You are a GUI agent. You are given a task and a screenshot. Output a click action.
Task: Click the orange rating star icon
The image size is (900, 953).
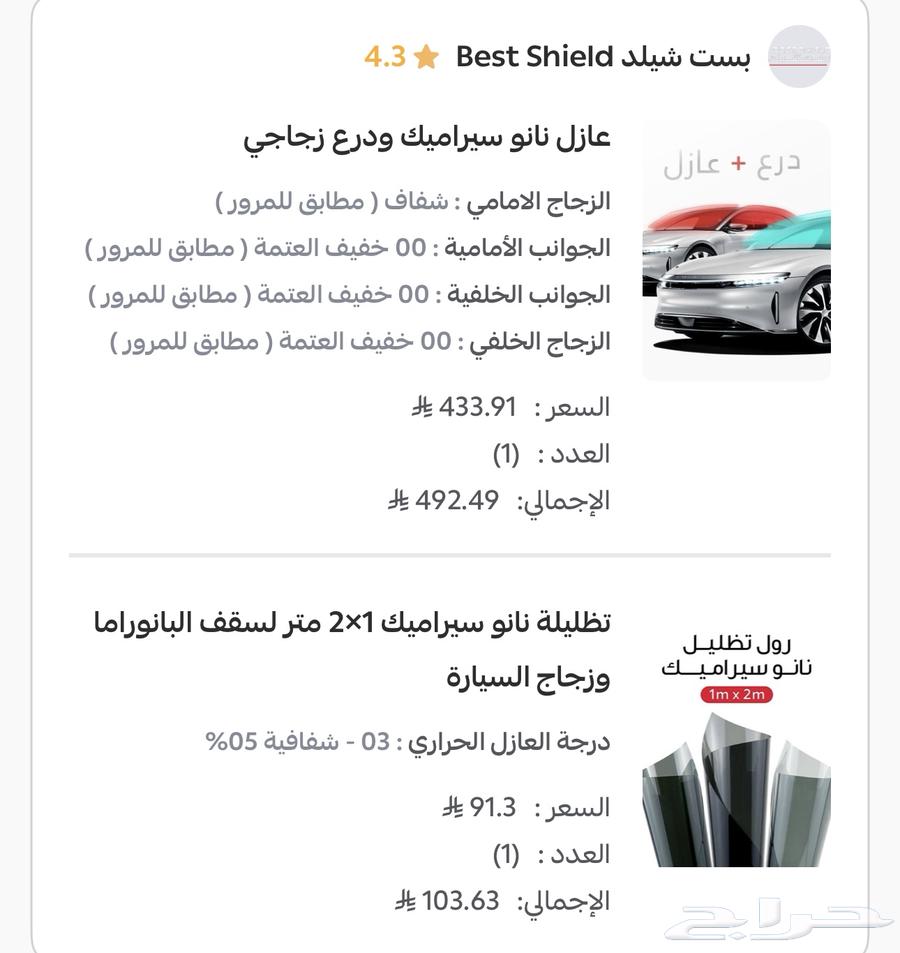(428, 57)
